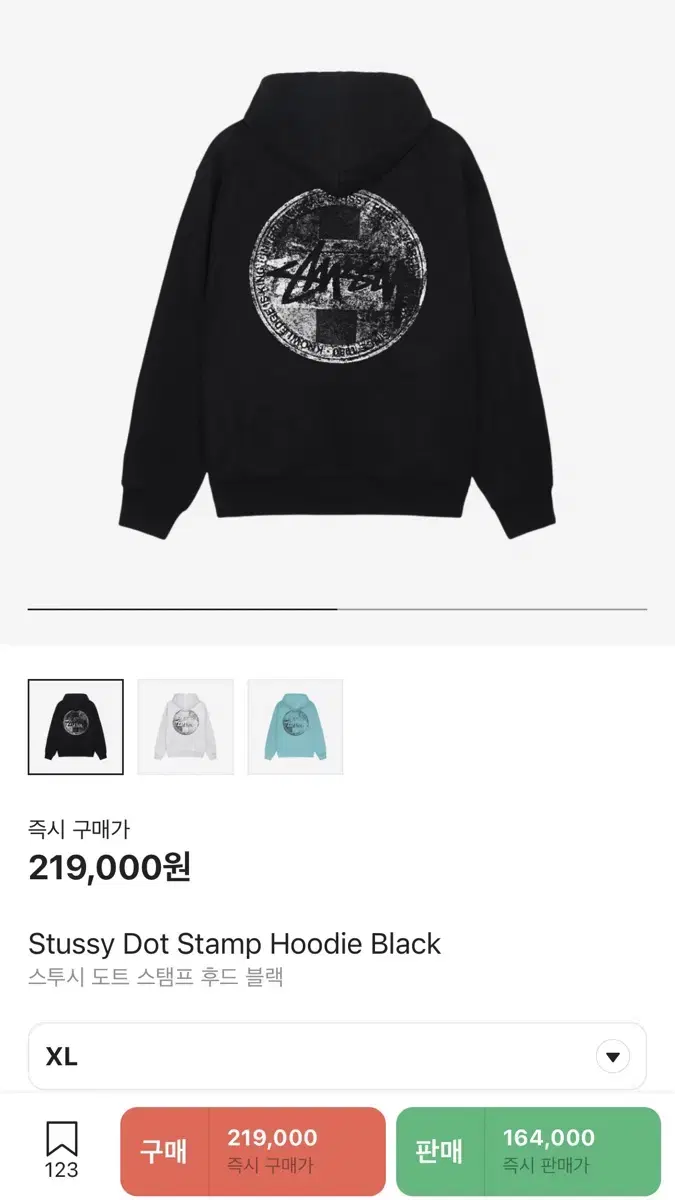Select the black hoodie thumbnail
675x1200 pixels.
[x=76, y=727]
